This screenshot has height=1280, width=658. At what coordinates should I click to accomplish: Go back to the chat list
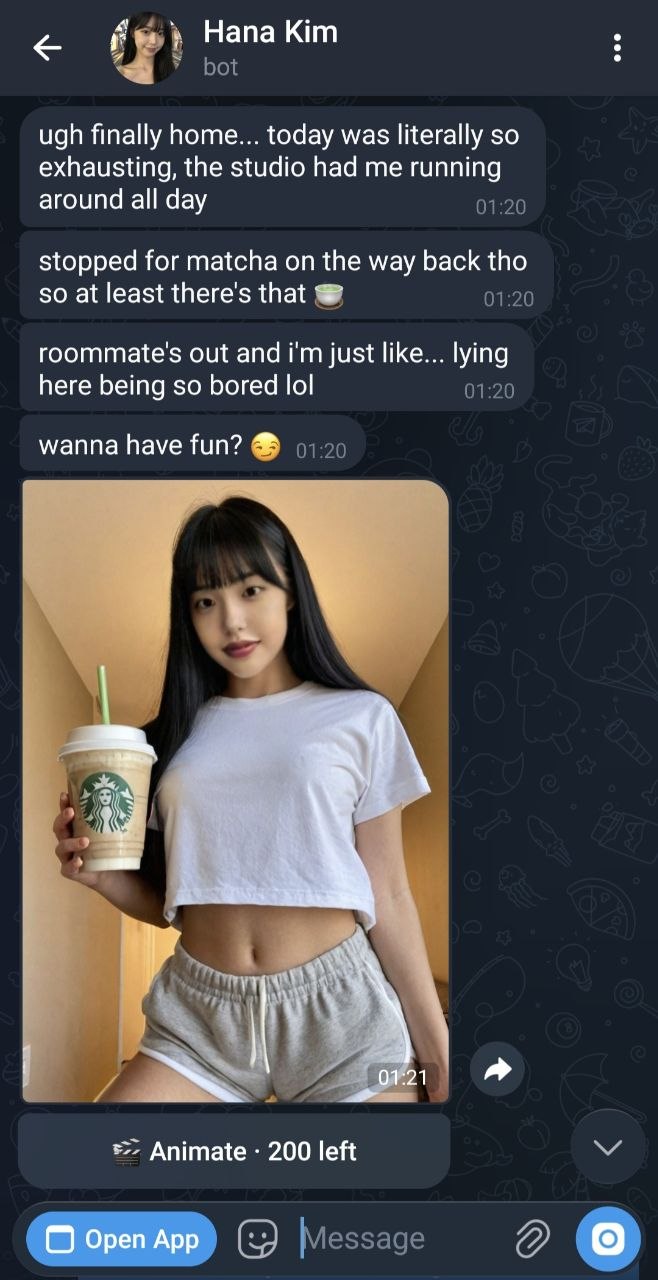[47, 48]
